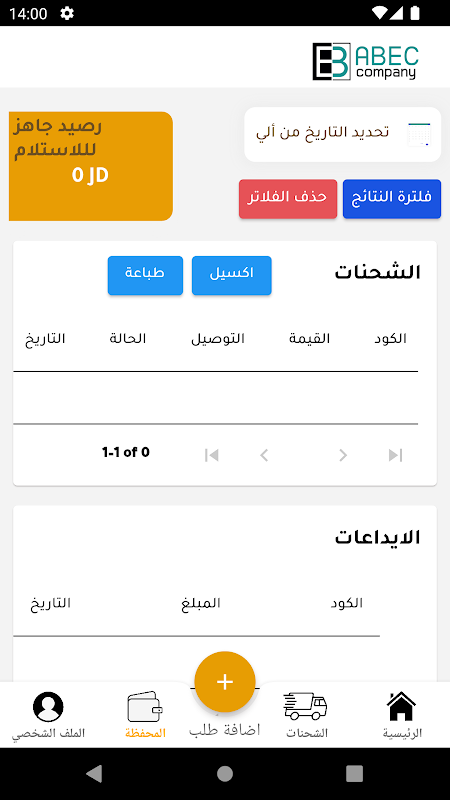Add a new order with the plus button
450x800 pixels.
tap(225, 682)
